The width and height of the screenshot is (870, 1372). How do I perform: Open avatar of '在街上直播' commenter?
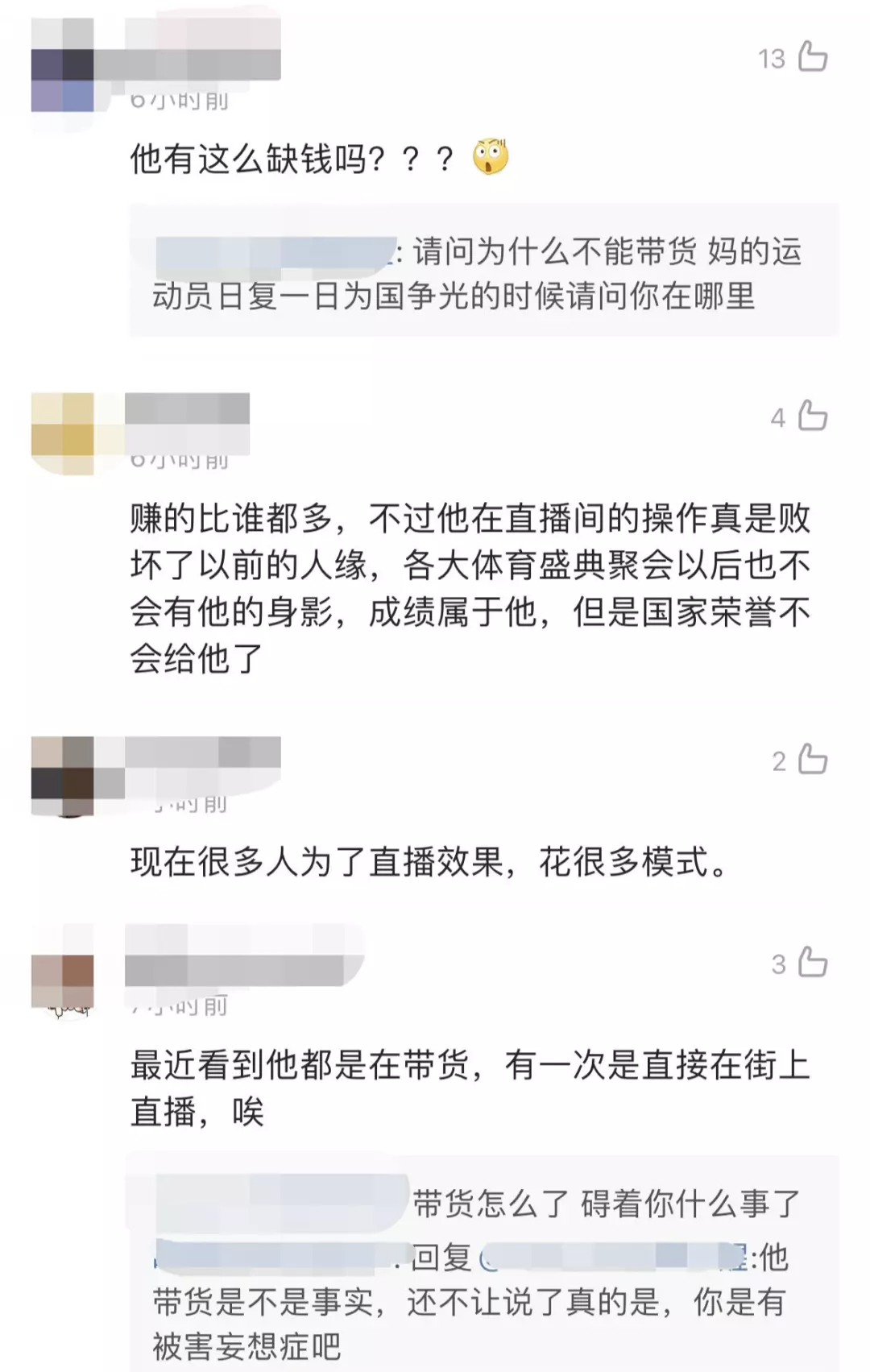click(x=63, y=981)
